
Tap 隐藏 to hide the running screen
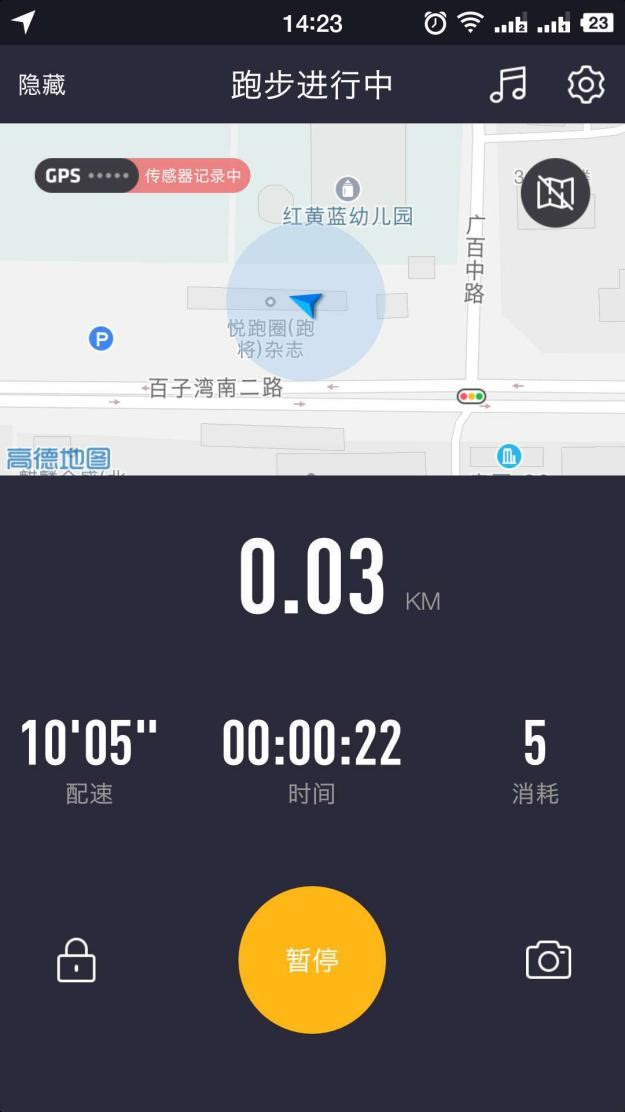[42, 85]
